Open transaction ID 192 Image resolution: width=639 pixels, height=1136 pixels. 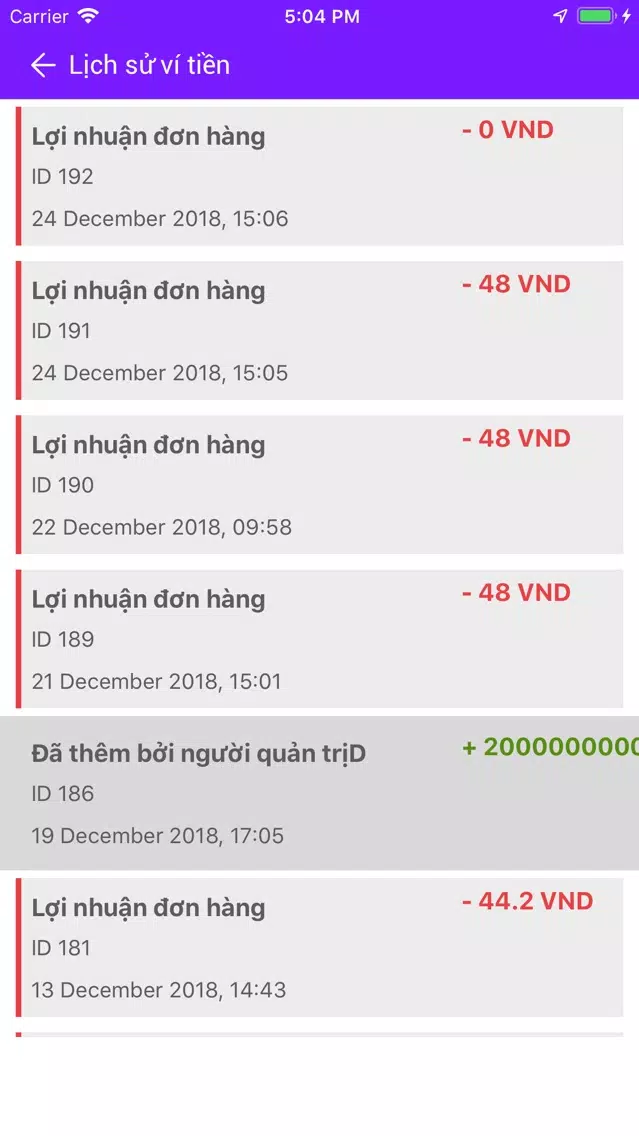(x=320, y=176)
